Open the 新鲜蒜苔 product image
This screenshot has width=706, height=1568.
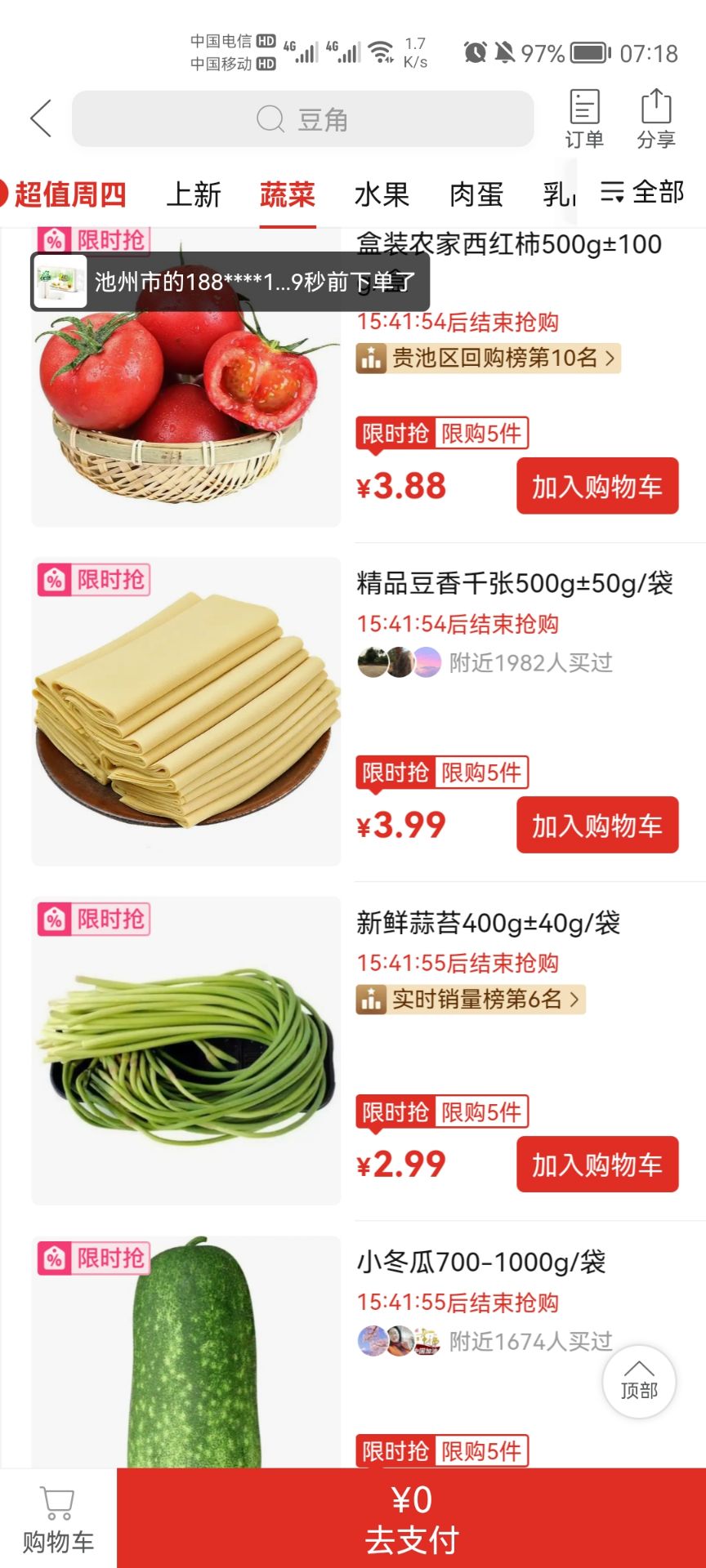(x=186, y=1050)
